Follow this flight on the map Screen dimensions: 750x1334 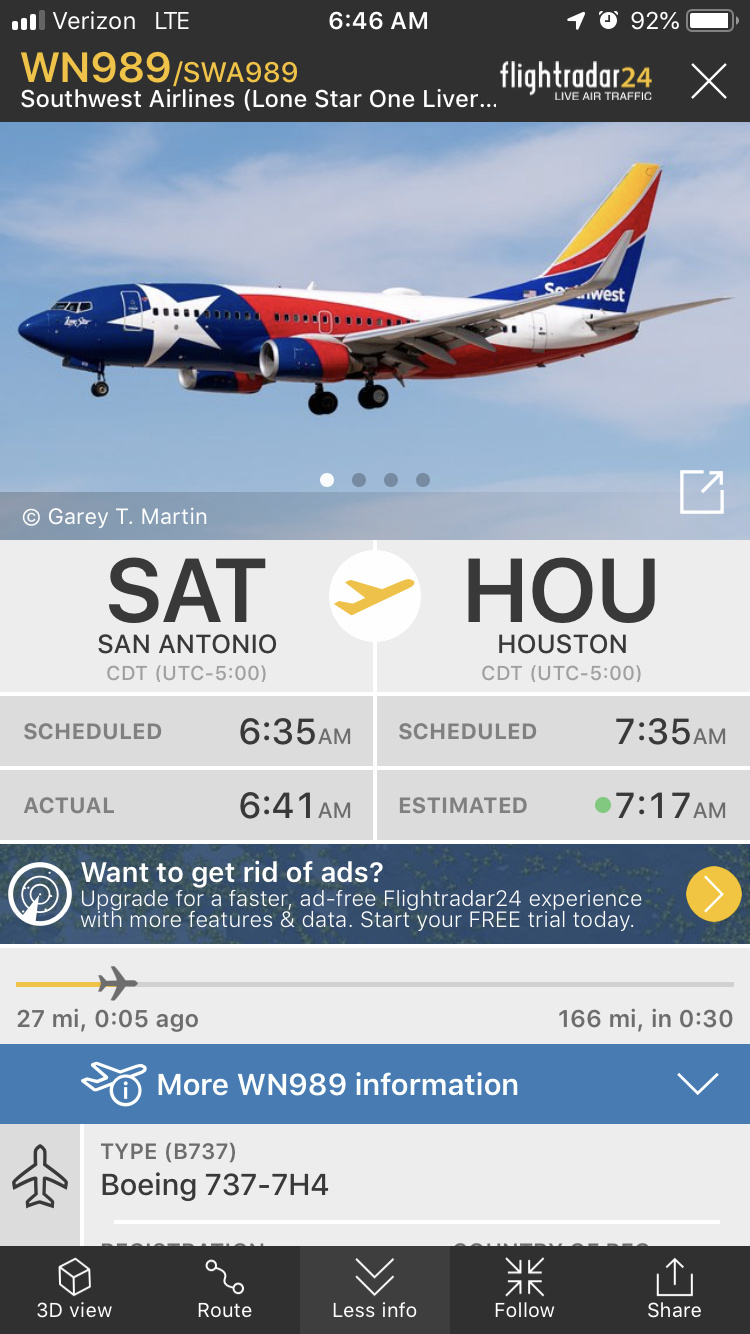point(524,1289)
